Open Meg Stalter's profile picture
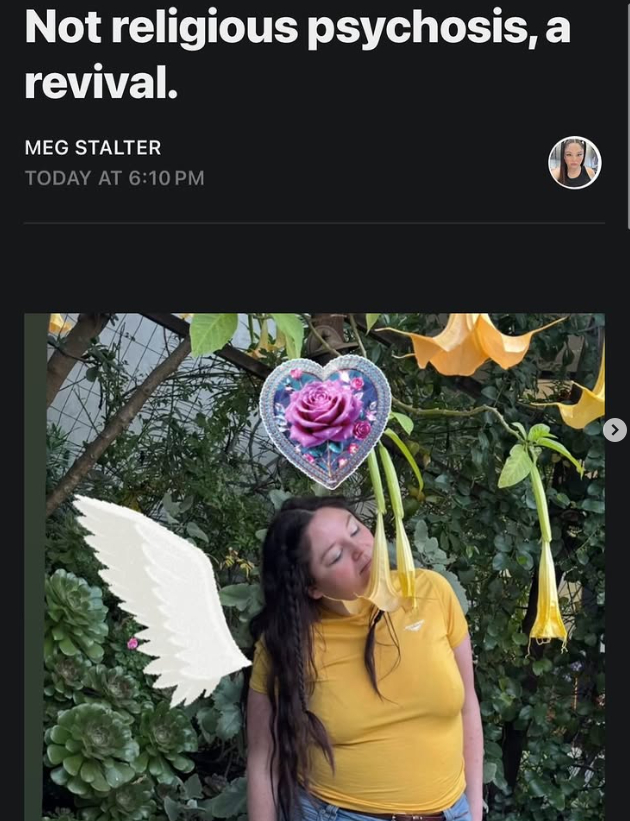This screenshot has height=821, width=630. (x=575, y=162)
